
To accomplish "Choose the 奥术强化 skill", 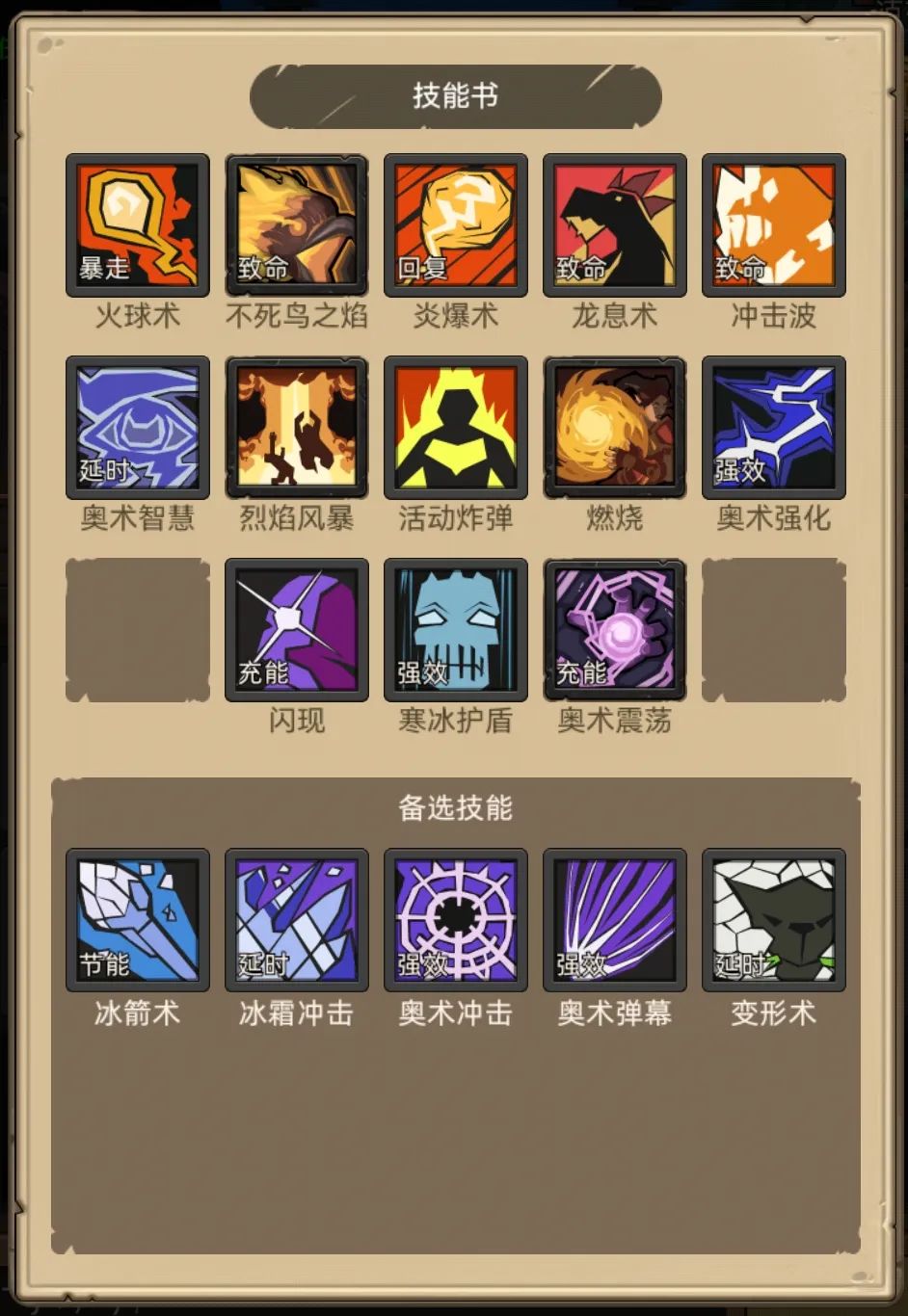I will [x=773, y=428].
